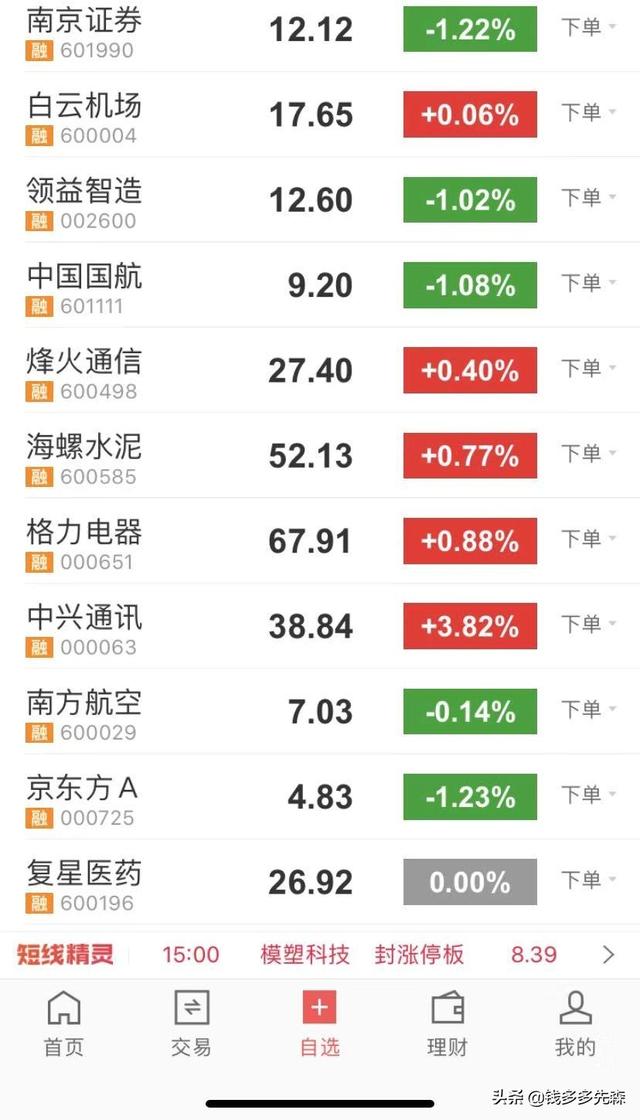Tap the 海螺水泥 change percentage badge
The image size is (640, 1120).
click(470, 456)
